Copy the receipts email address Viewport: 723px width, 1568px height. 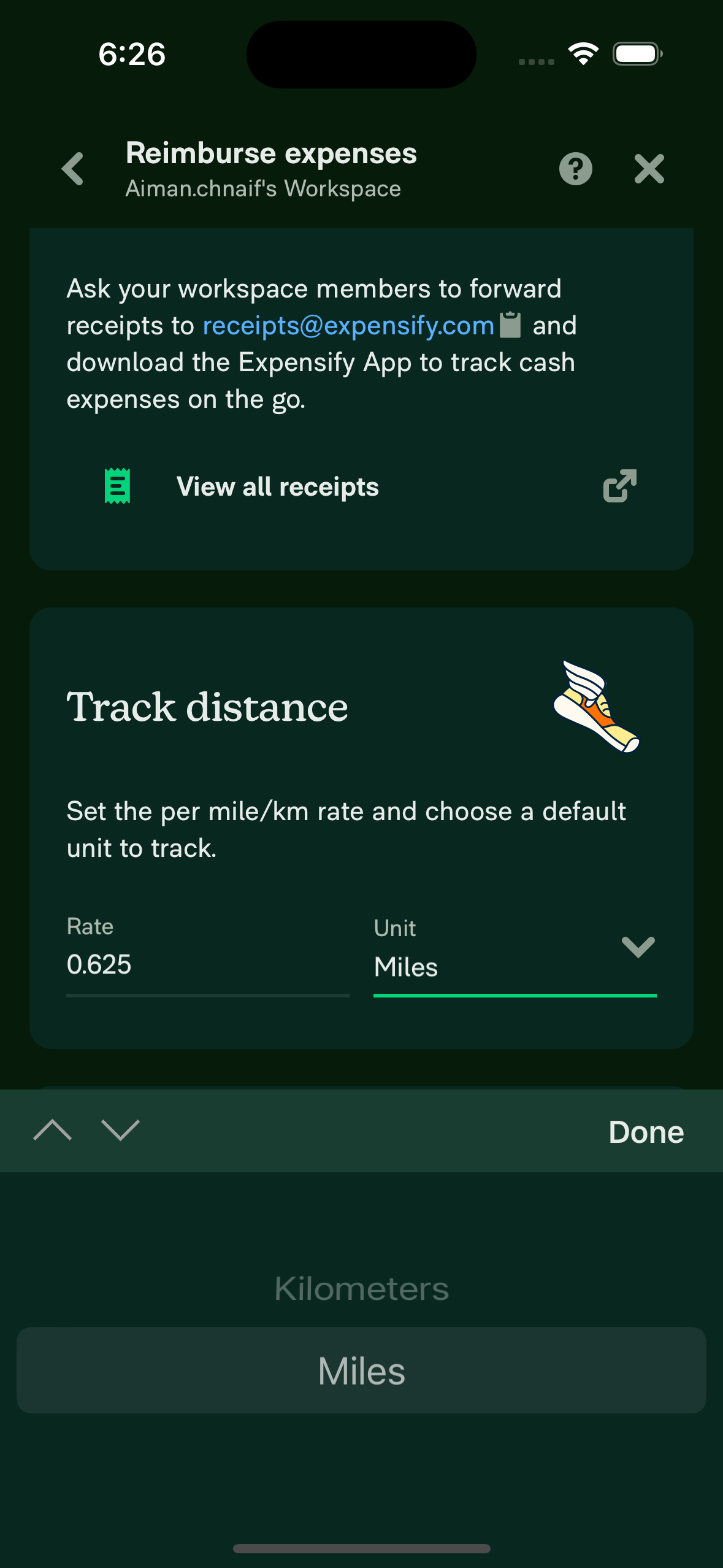(x=510, y=325)
